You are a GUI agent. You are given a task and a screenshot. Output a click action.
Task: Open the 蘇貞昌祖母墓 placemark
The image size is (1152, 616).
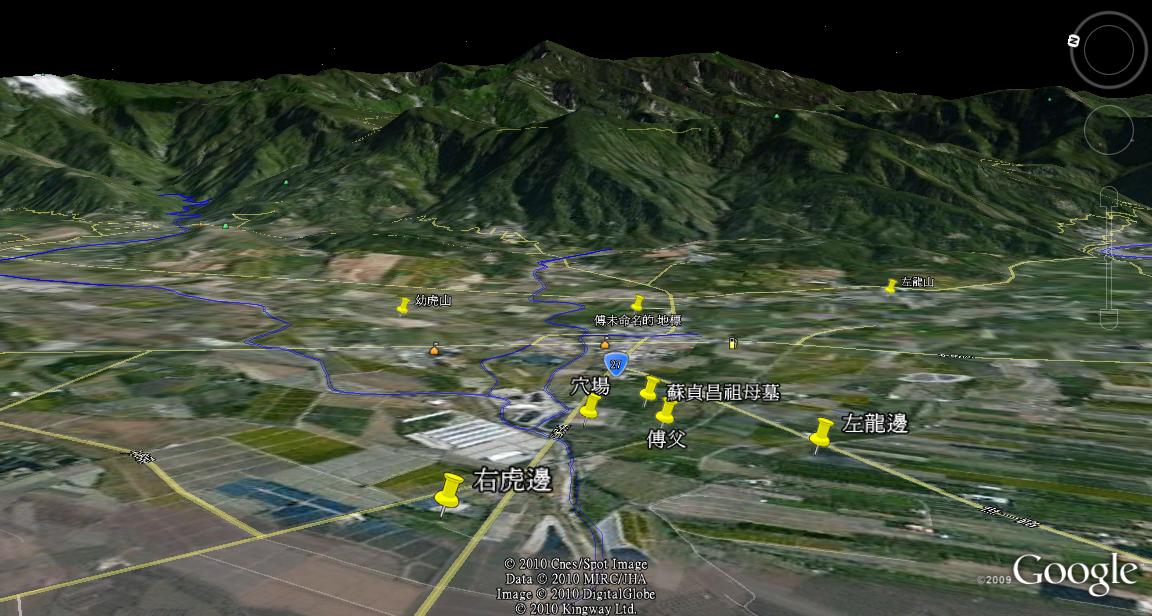[650, 389]
